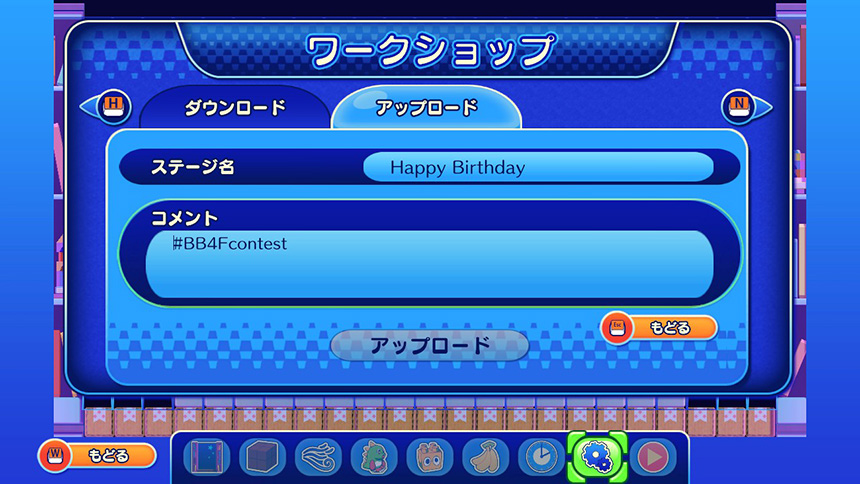Open the clock timer settings
This screenshot has height=484, width=860.
540,457
